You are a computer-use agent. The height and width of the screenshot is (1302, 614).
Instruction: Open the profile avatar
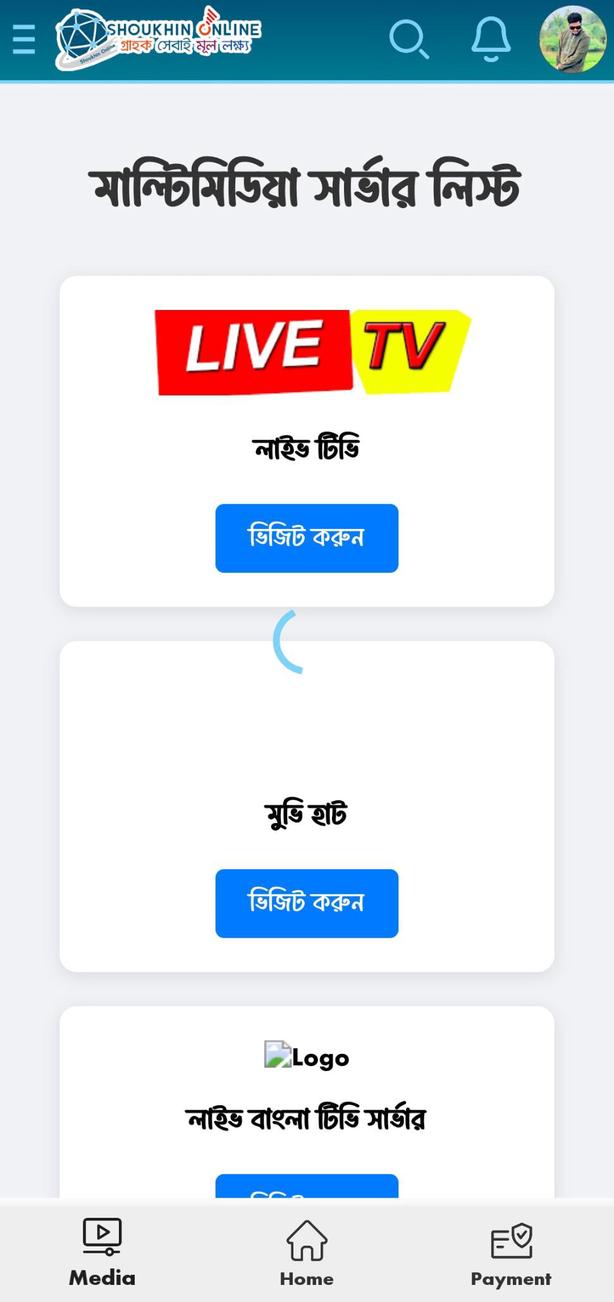(x=572, y=40)
